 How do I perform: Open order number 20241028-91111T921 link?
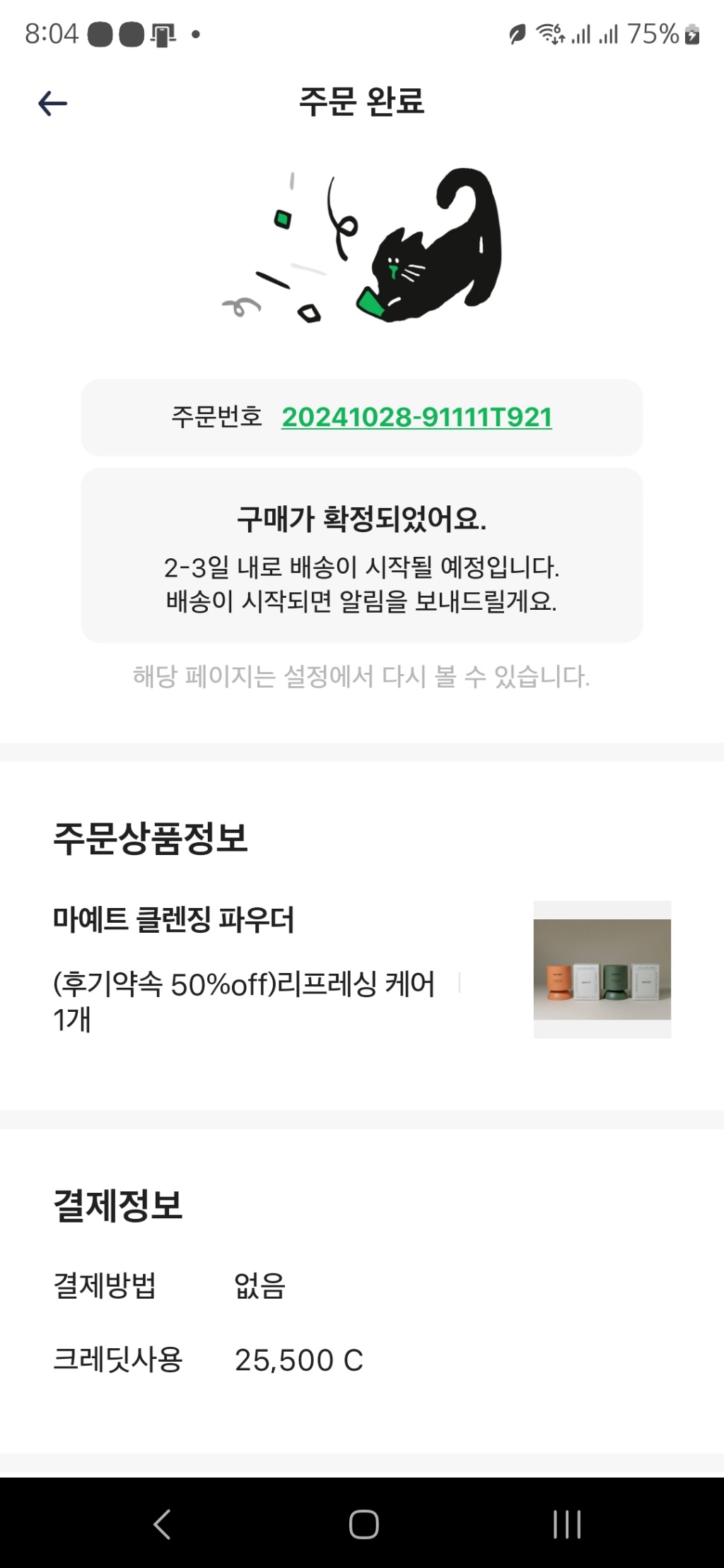click(416, 417)
